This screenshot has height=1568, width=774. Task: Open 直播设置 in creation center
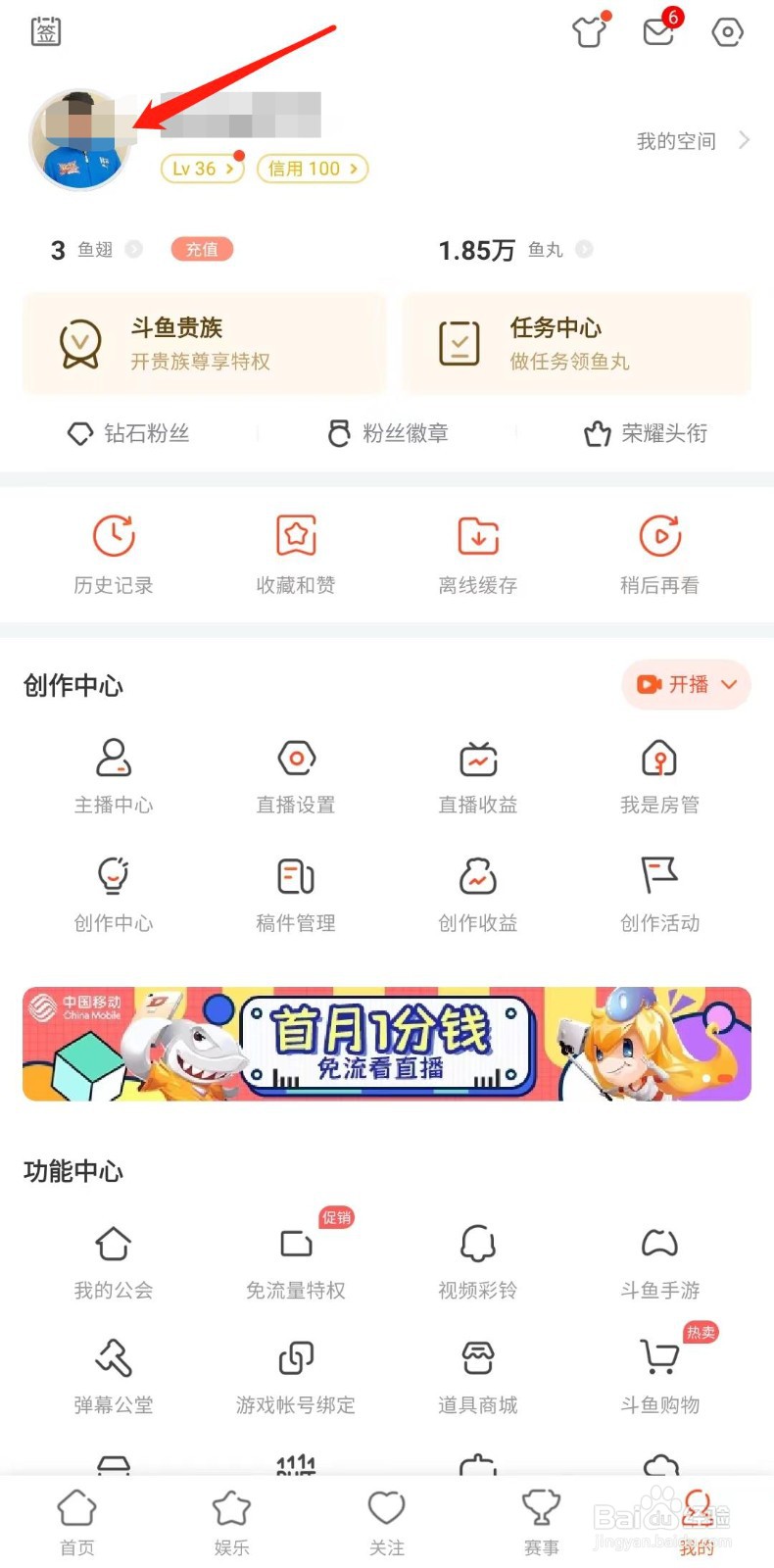[x=296, y=777]
